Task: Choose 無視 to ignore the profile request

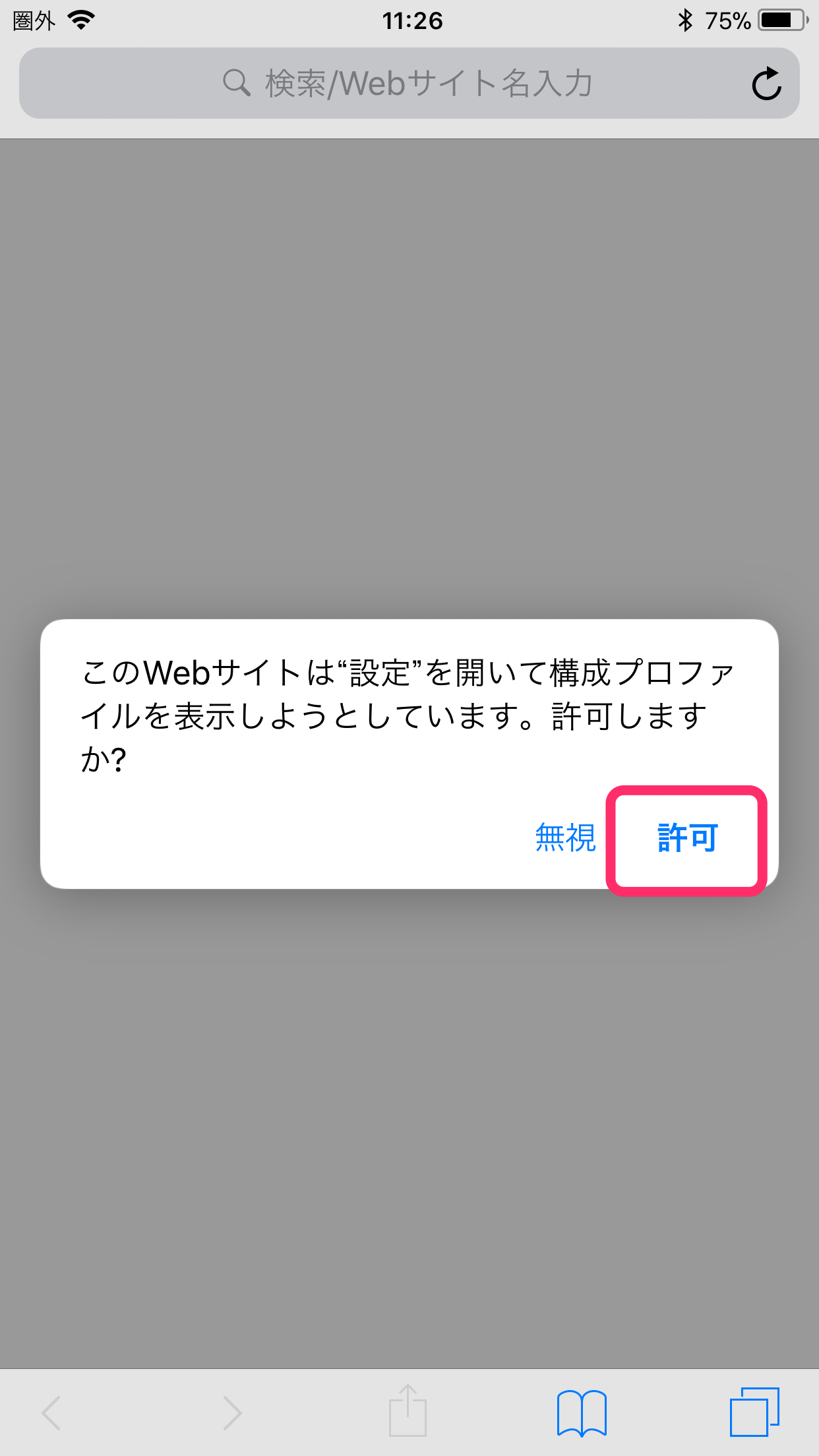Action: [x=565, y=839]
